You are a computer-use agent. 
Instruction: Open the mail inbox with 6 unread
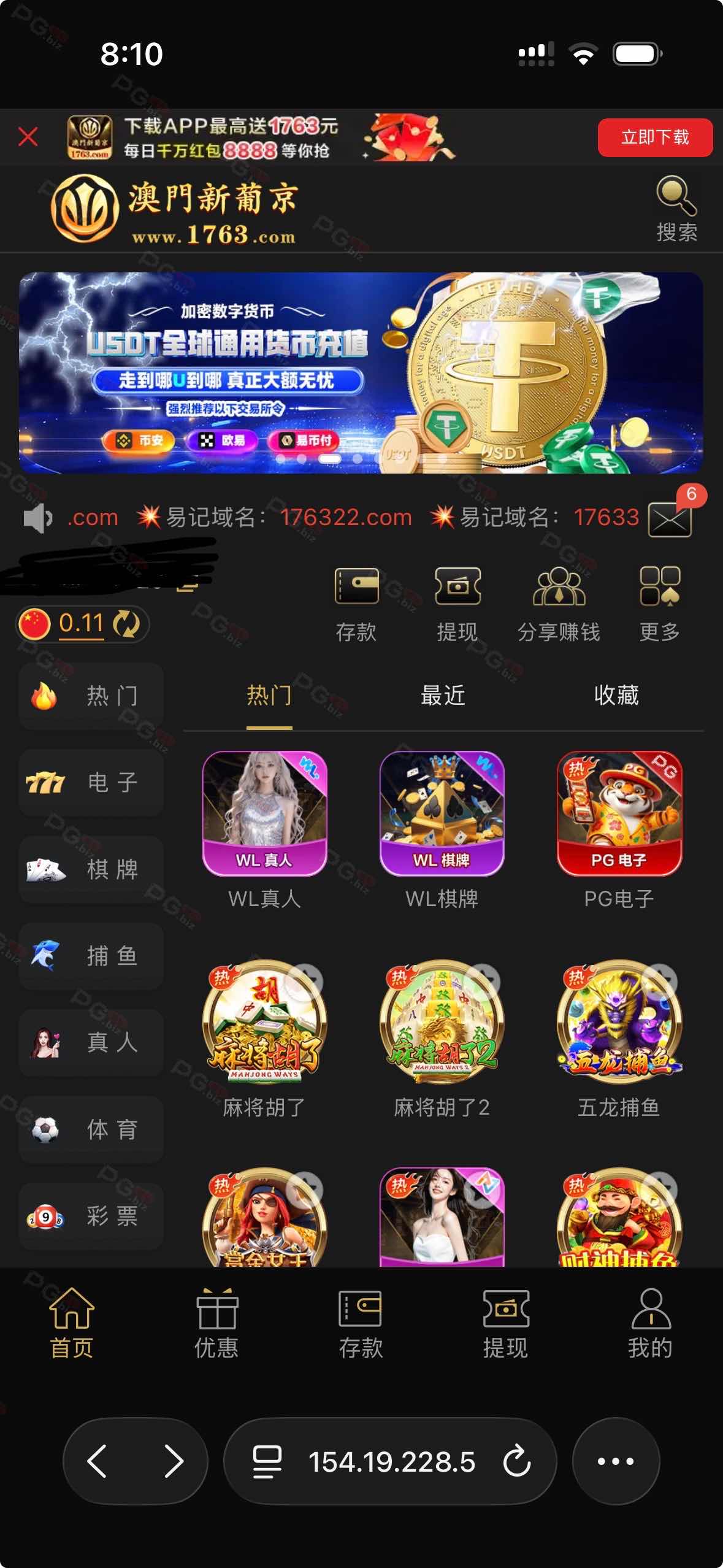pyautogui.click(x=670, y=520)
